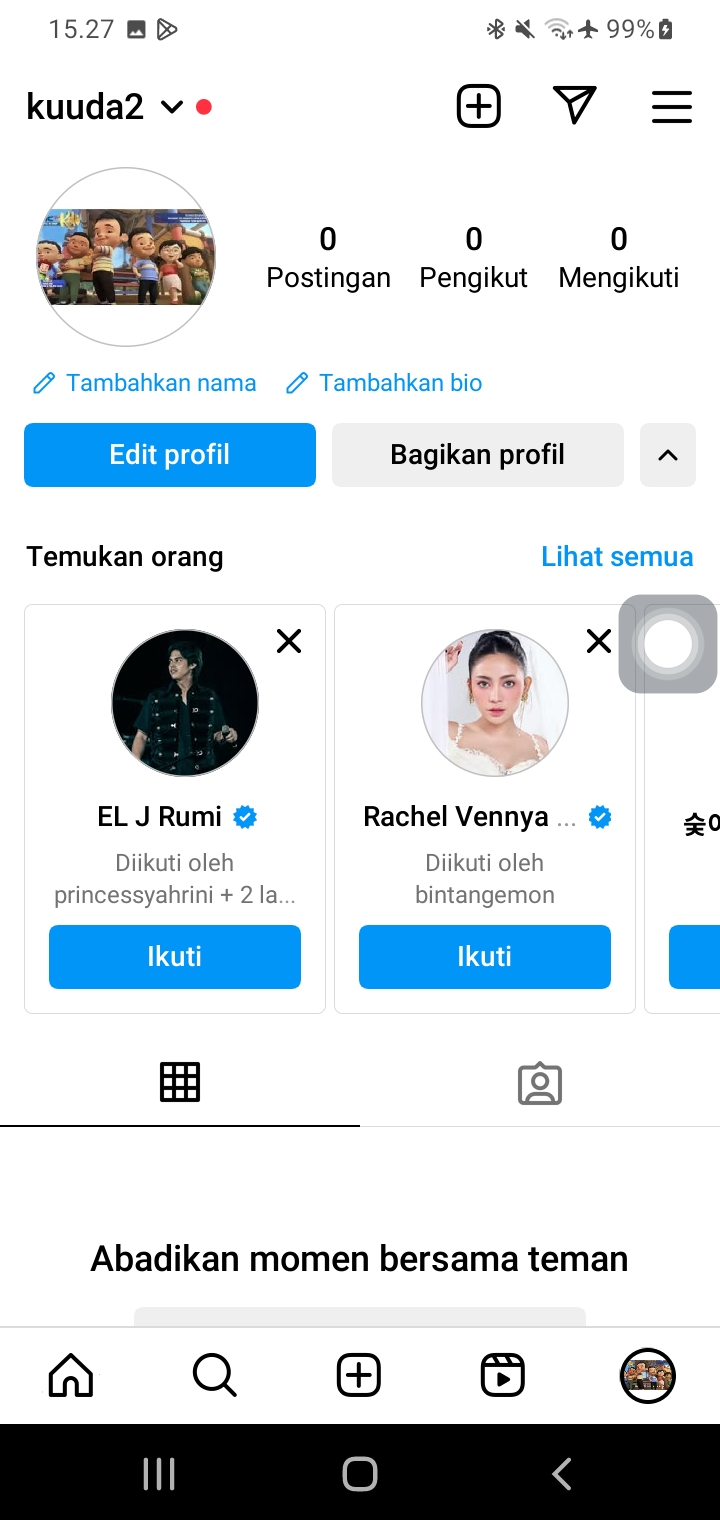Image resolution: width=720 pixels, height=1520 pixels.
Task: Tap the profile picture avatar
Action: click(x=126, y=257)
